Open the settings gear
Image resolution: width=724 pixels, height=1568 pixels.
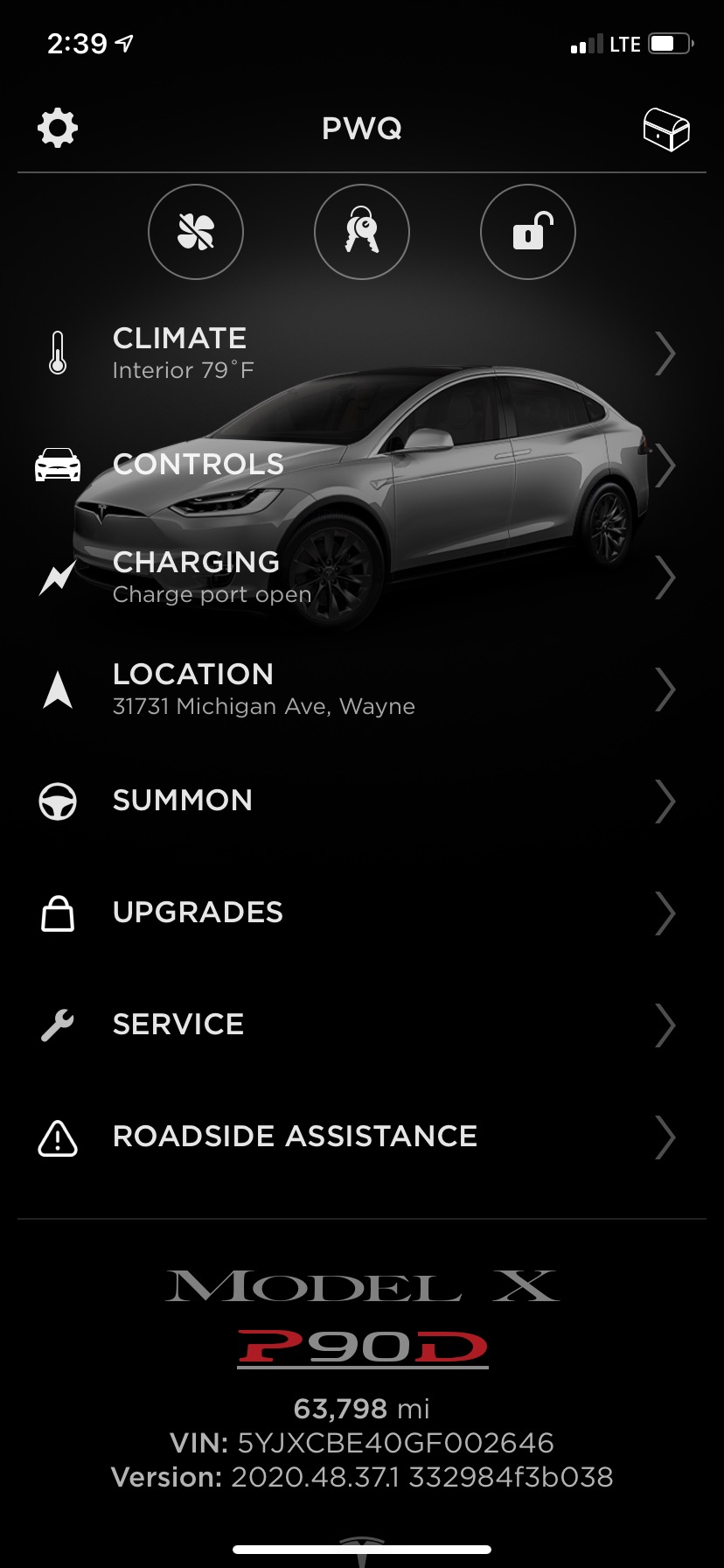pos(58,129)
